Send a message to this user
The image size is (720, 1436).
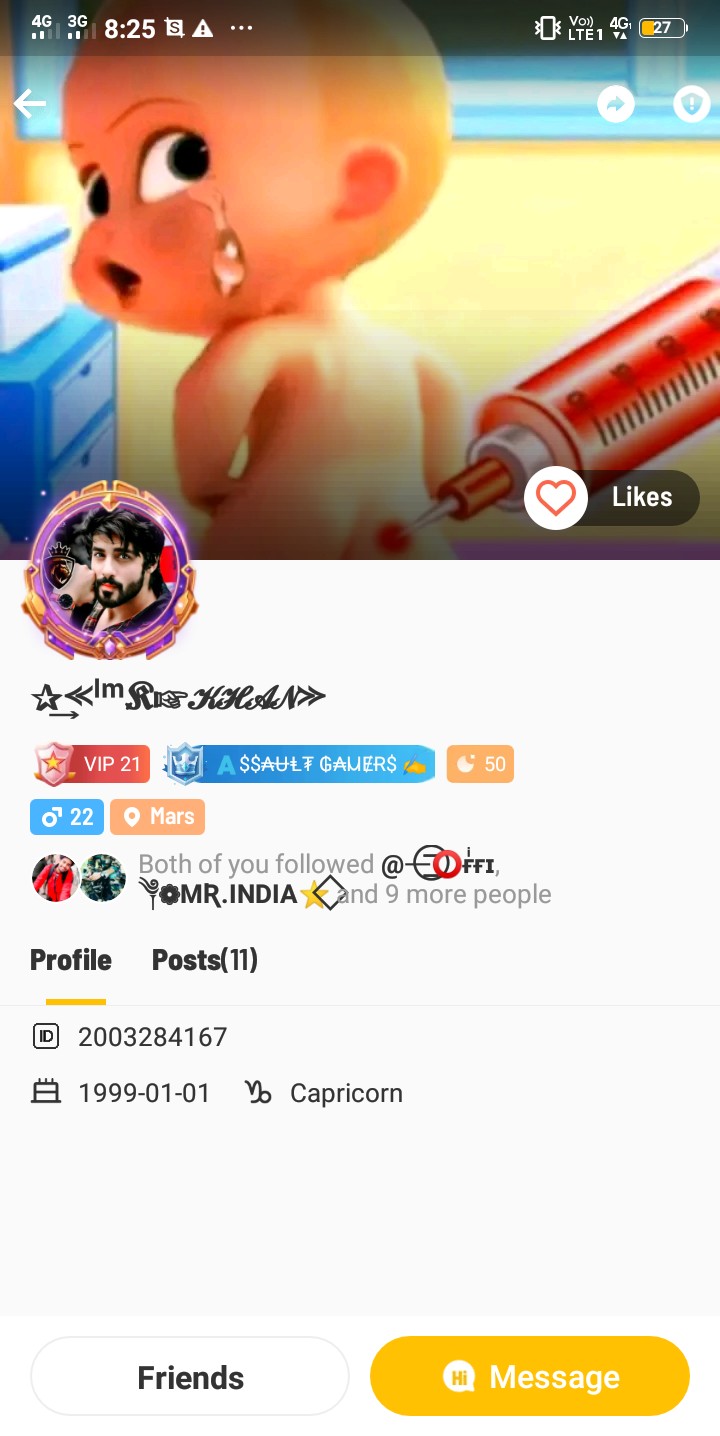(530, 1376)
